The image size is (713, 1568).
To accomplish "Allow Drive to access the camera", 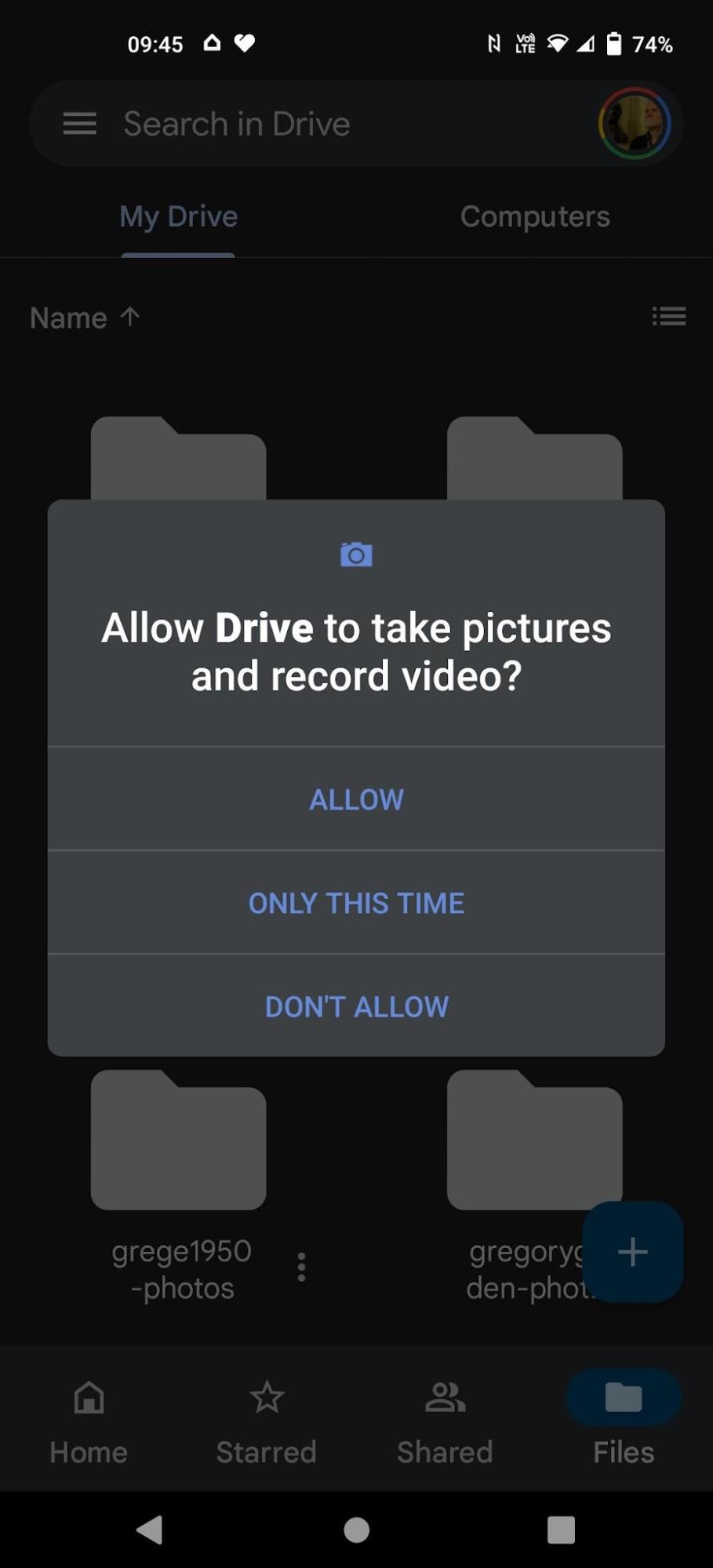I will [356, 799].
